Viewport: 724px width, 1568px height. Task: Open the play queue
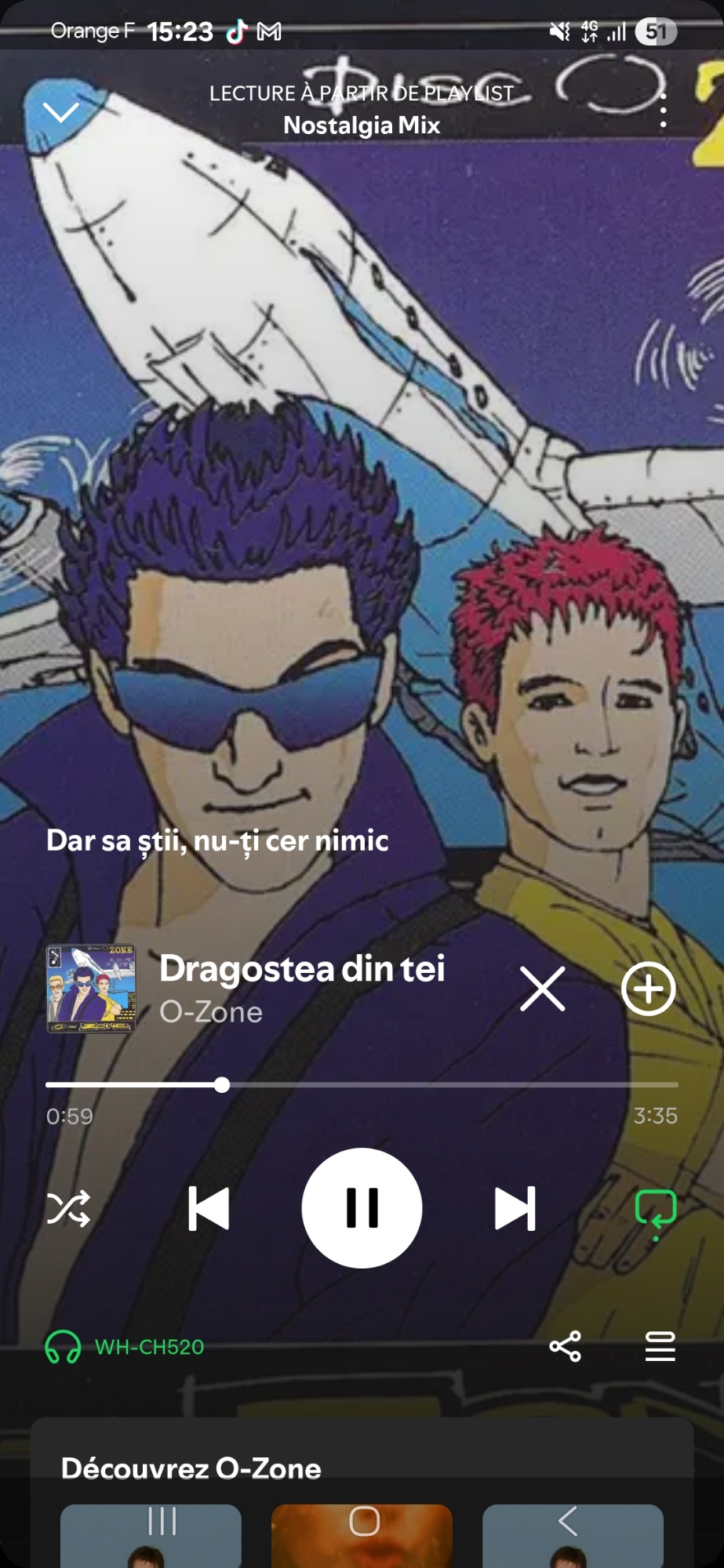coord(660,1347)
